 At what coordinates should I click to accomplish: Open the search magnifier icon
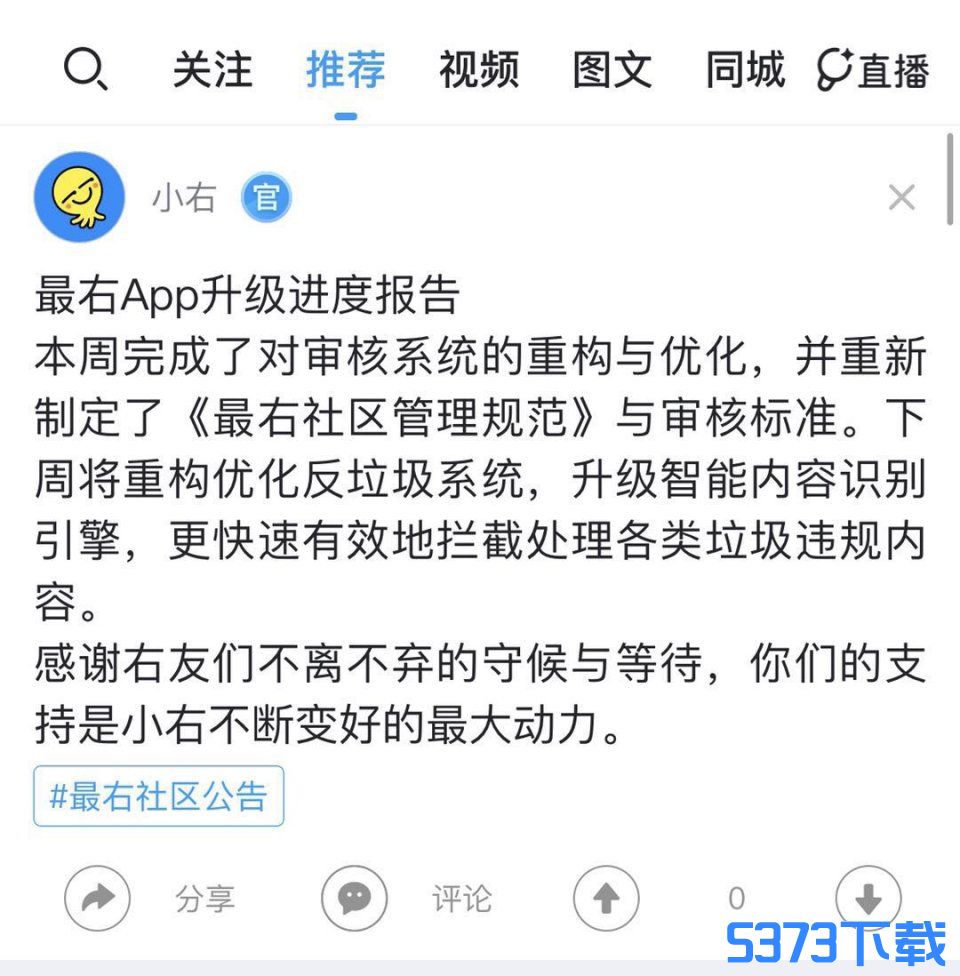pos(86,70)
